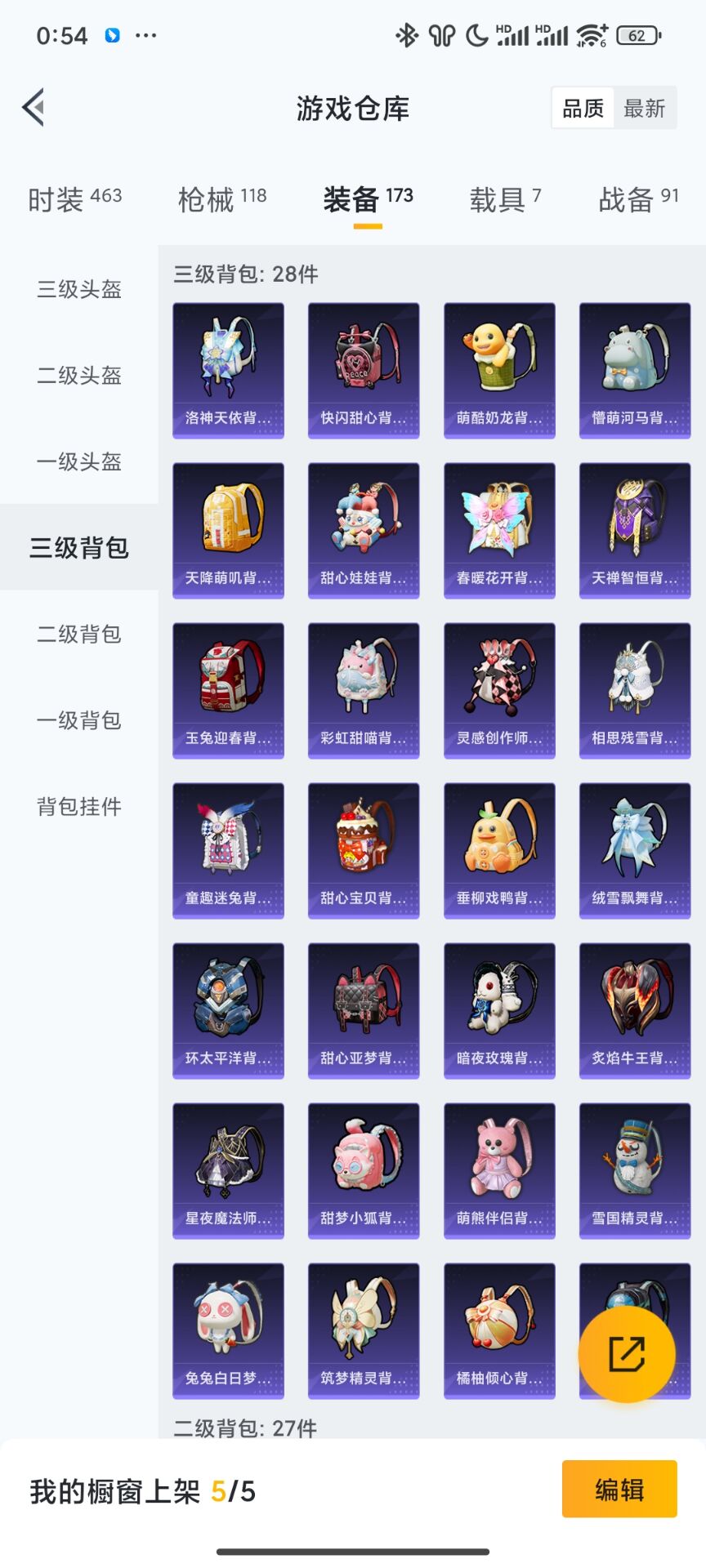The width and height of the screenshot is (706, 1568).
Task: Select 一级头盔 in the side menu
Action: [79, 461]
